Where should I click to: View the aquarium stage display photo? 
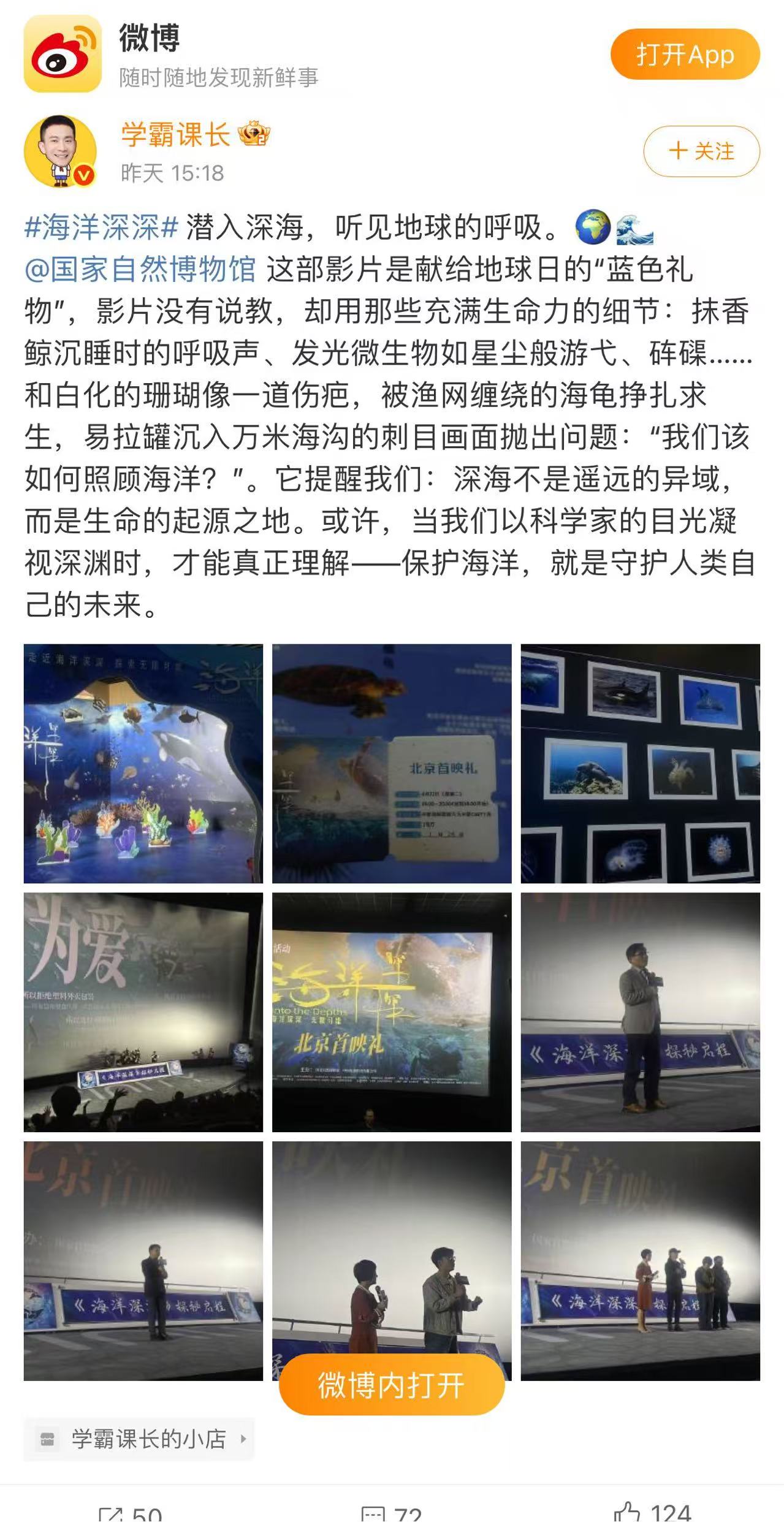(143, 763)
